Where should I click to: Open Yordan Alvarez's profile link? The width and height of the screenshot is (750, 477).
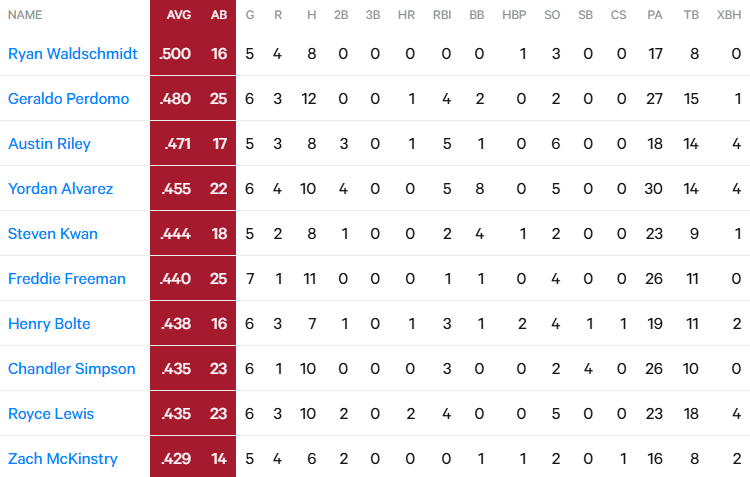click(61, 189)
